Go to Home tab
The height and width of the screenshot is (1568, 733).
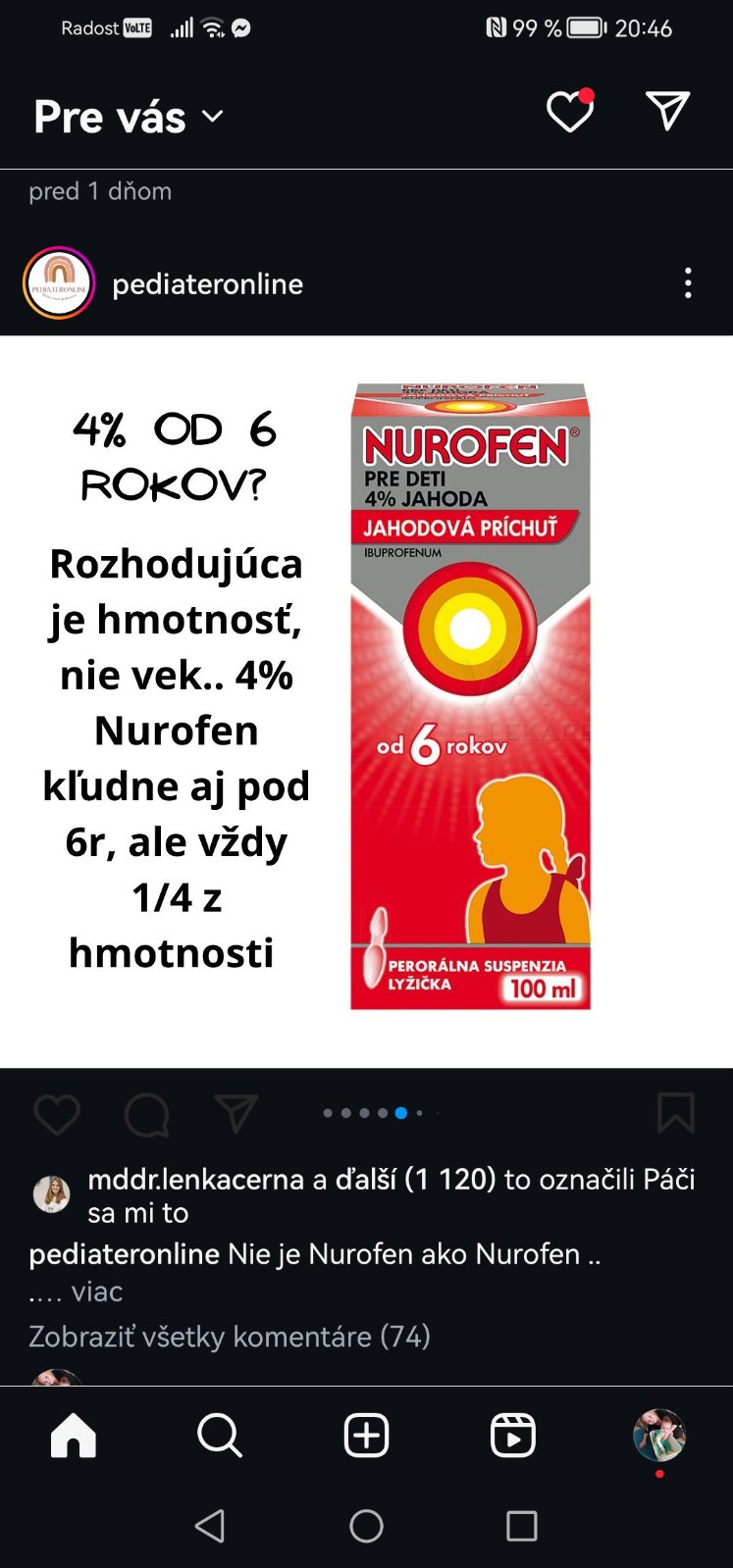click(x=74, y=1436)
